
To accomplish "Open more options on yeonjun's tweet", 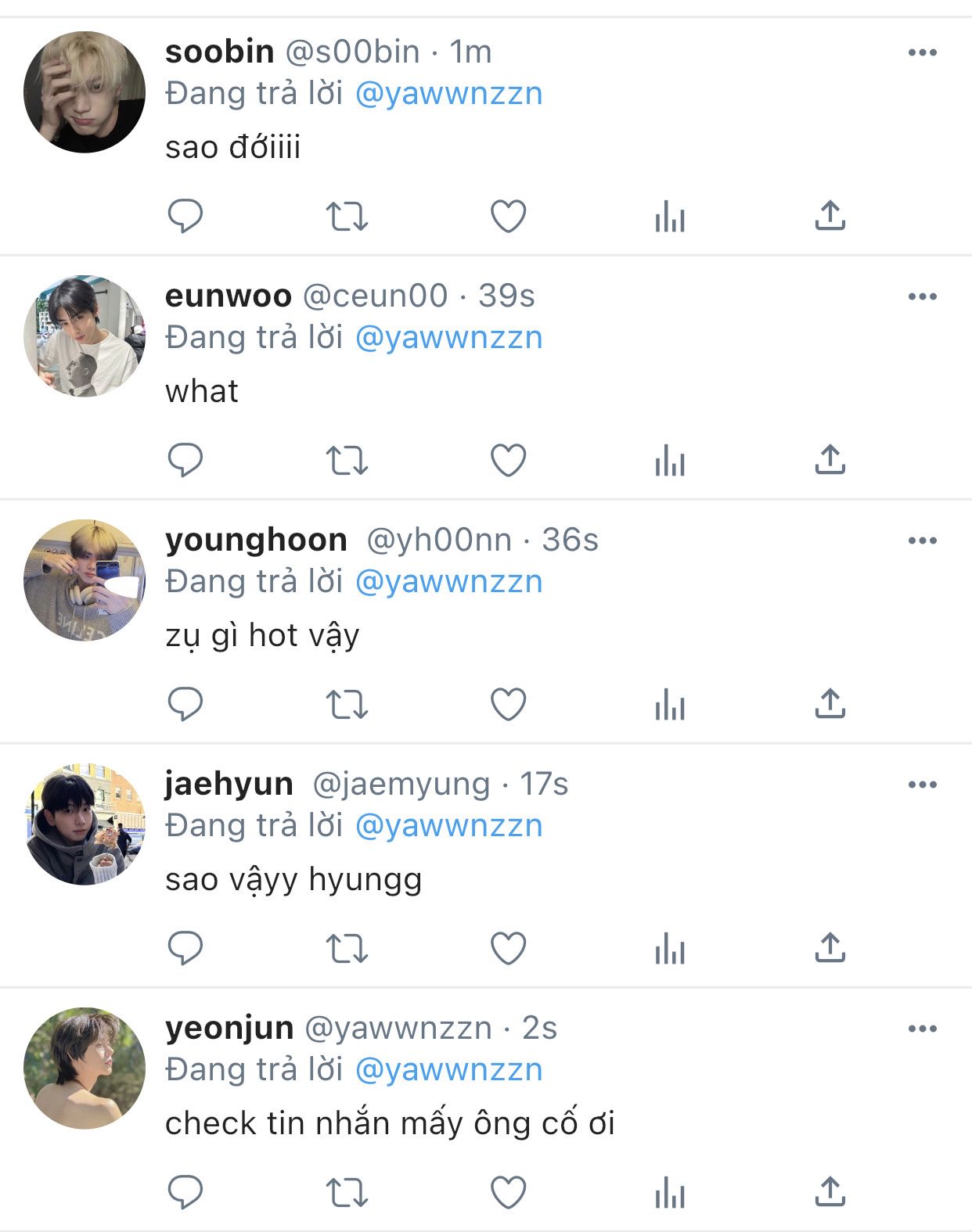I will 922,1029.
